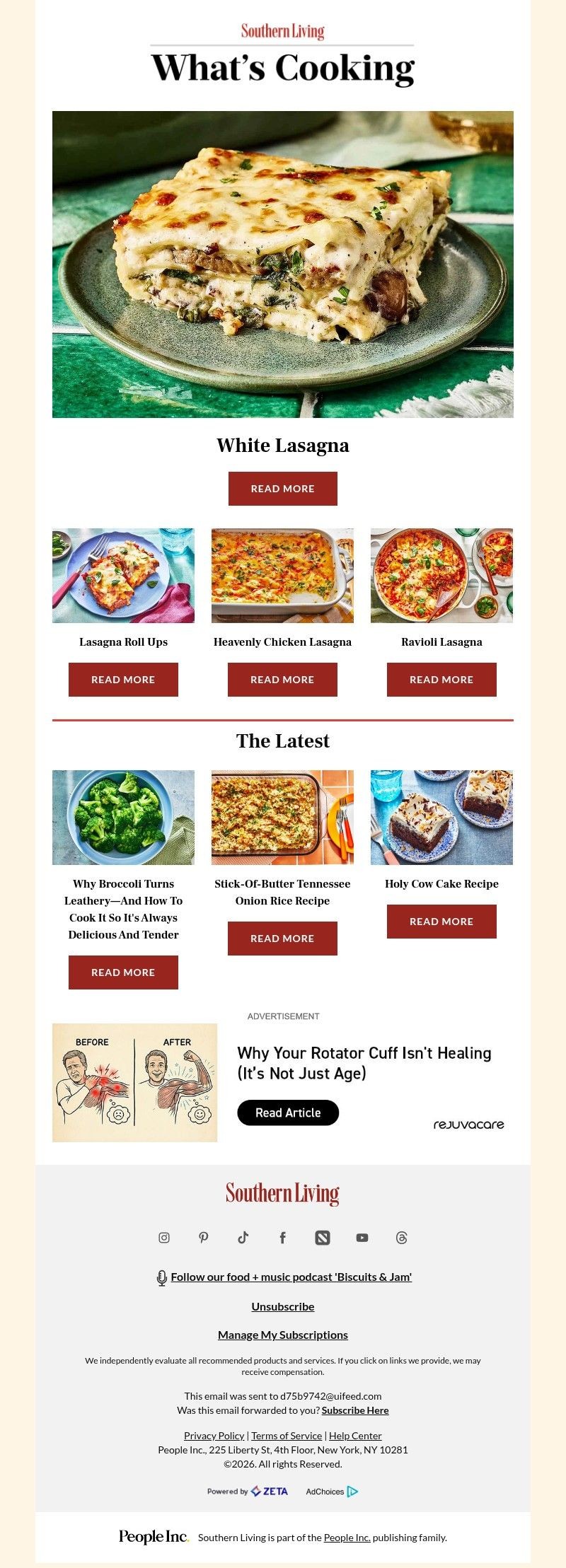This screenshot has height=1568, width=566.
Task: Open Southern Living's Instagram page
Action: pyautogui.click(x=163, y=1237)
